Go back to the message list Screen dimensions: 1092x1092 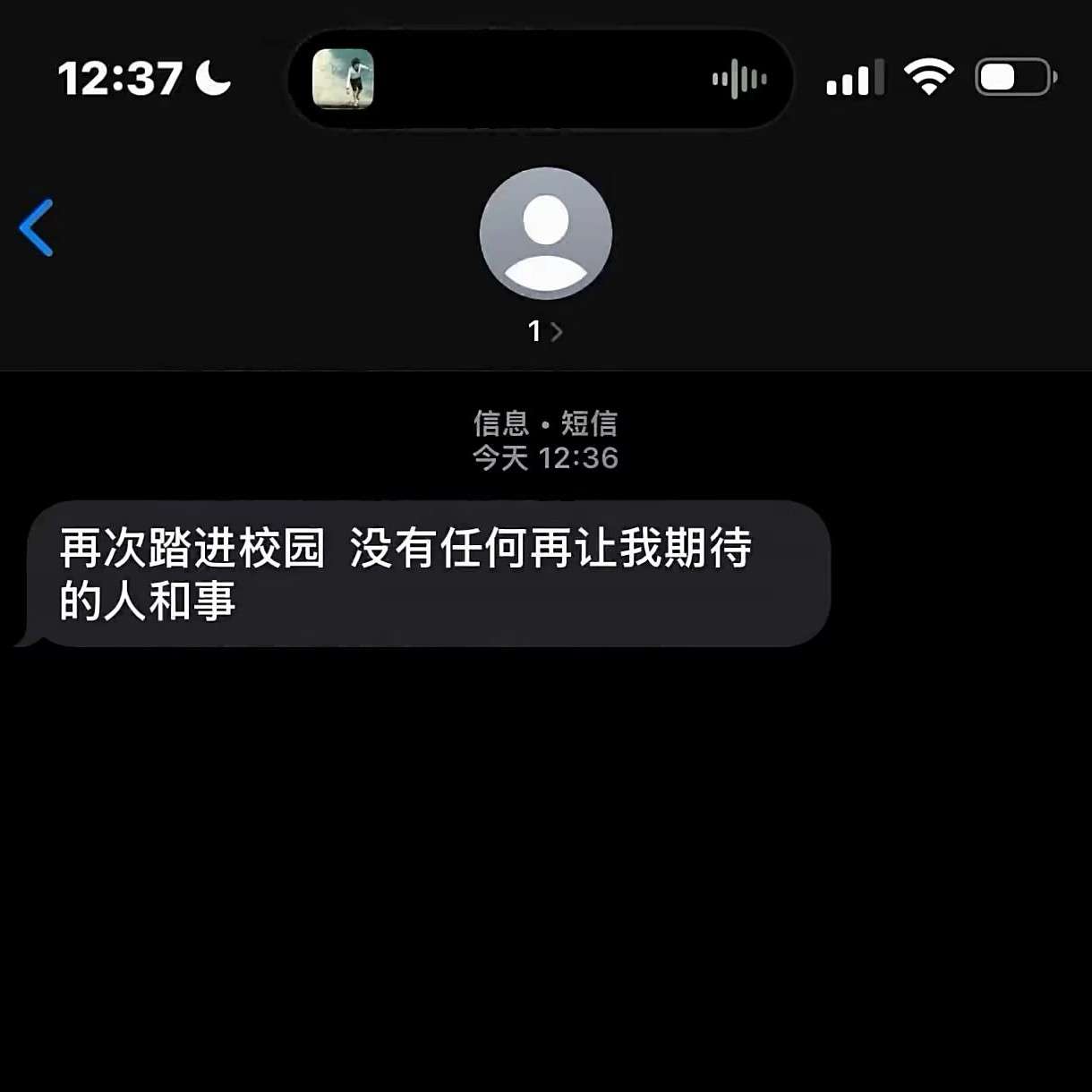[x=37, y=228]
